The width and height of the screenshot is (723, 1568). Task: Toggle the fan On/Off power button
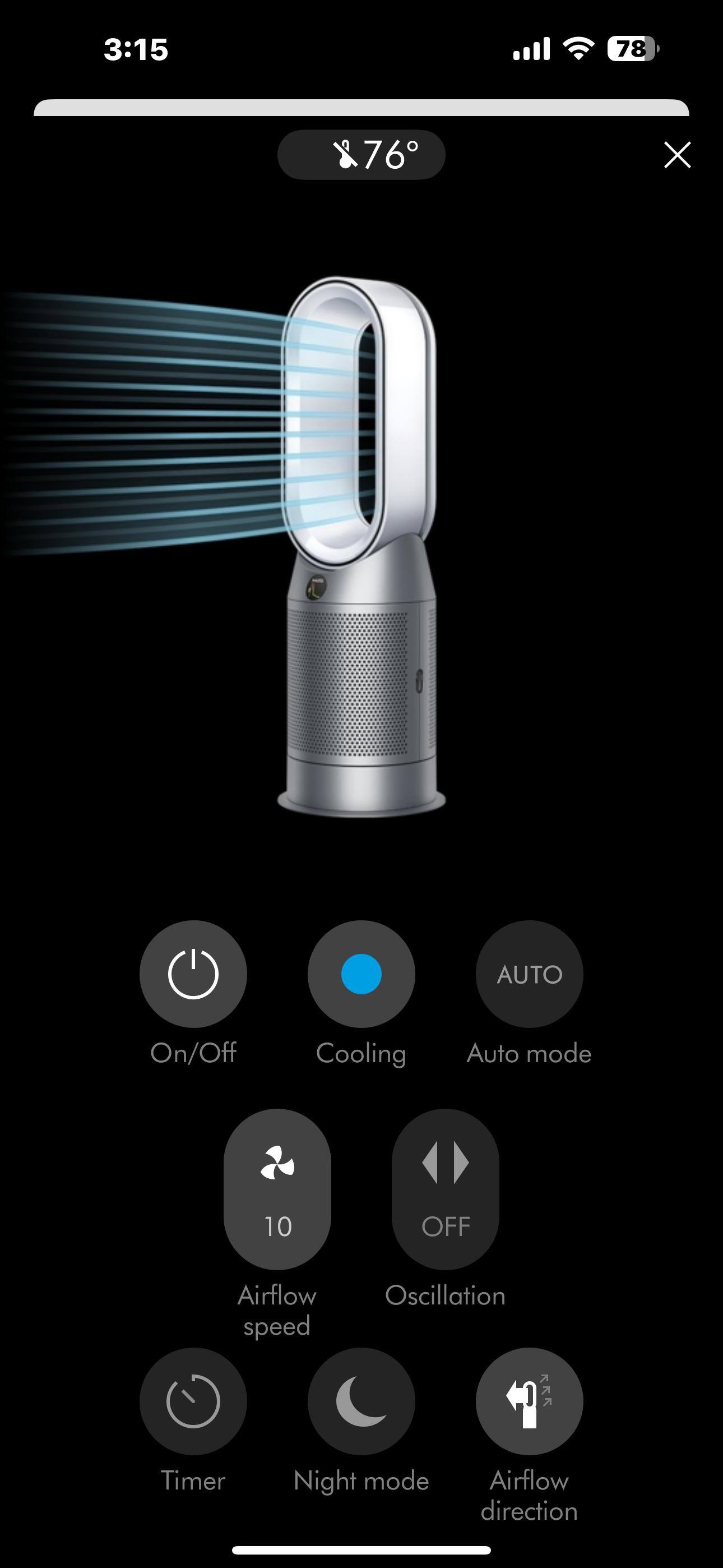pyautogui.click(x=193, y=974)
